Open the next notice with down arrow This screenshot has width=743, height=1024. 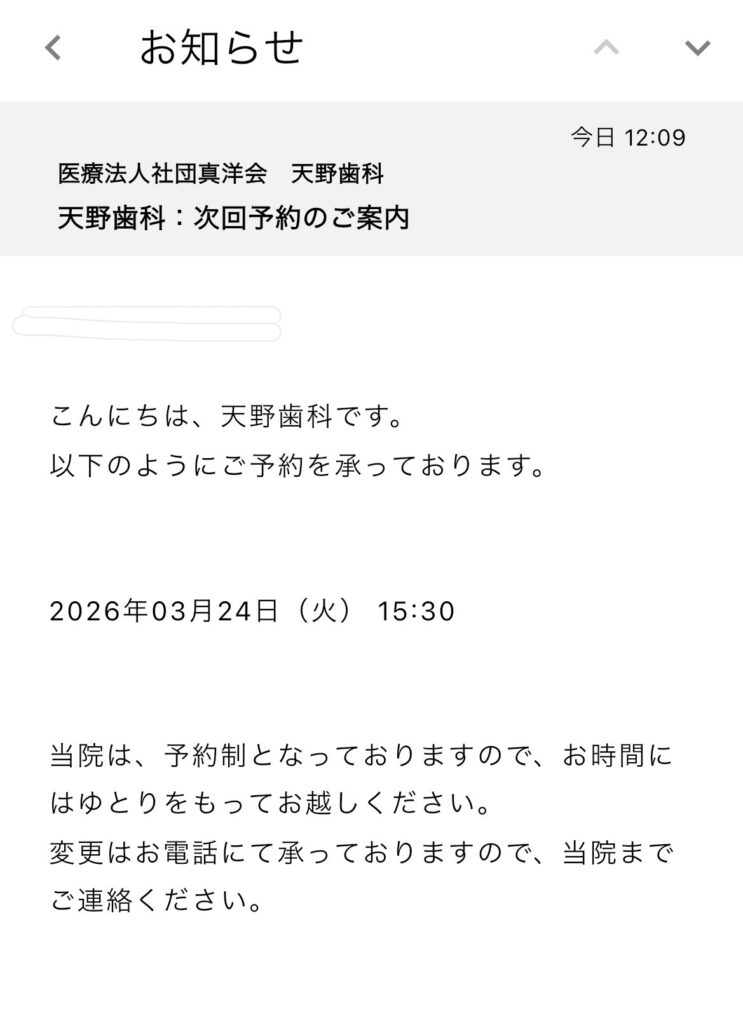(697, 48)
